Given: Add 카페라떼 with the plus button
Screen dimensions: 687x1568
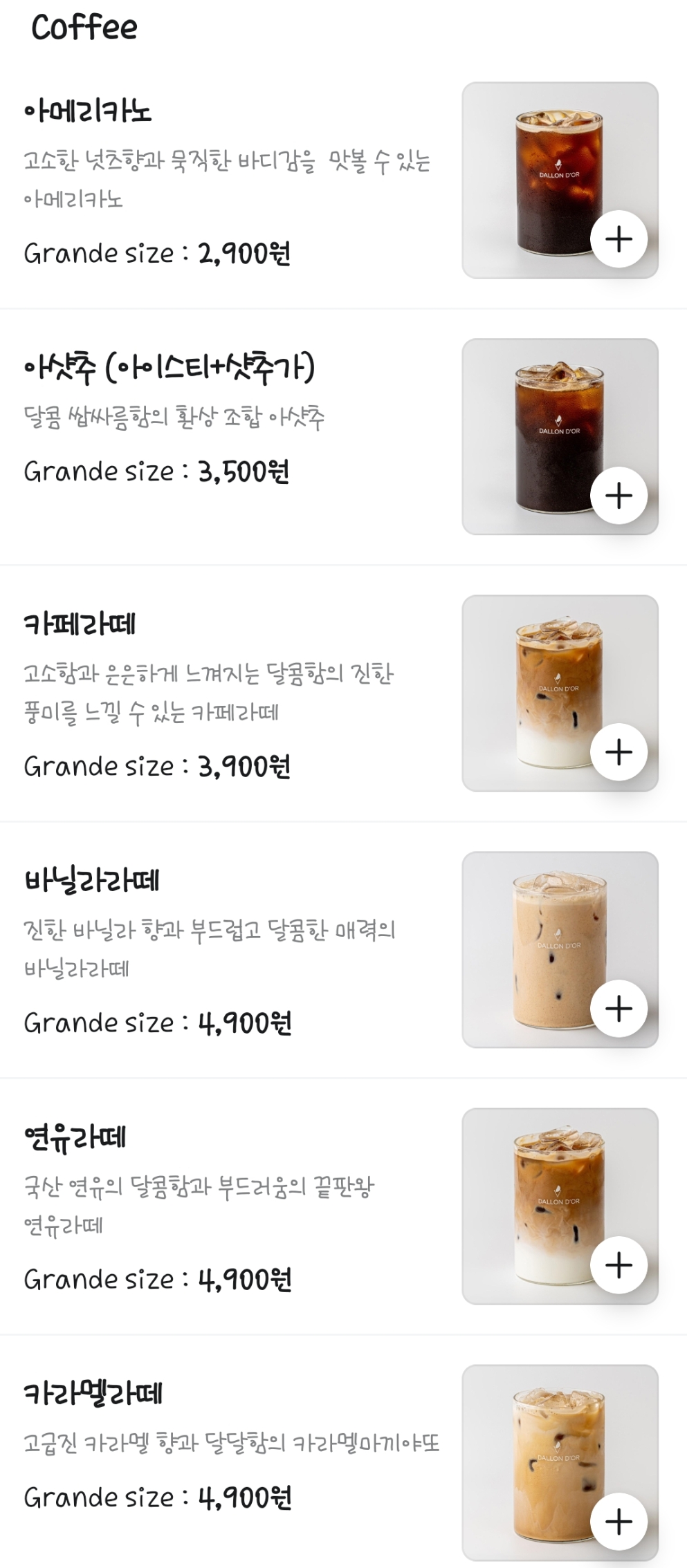Looking at the screenshot, I should click(x=619, y=752).
